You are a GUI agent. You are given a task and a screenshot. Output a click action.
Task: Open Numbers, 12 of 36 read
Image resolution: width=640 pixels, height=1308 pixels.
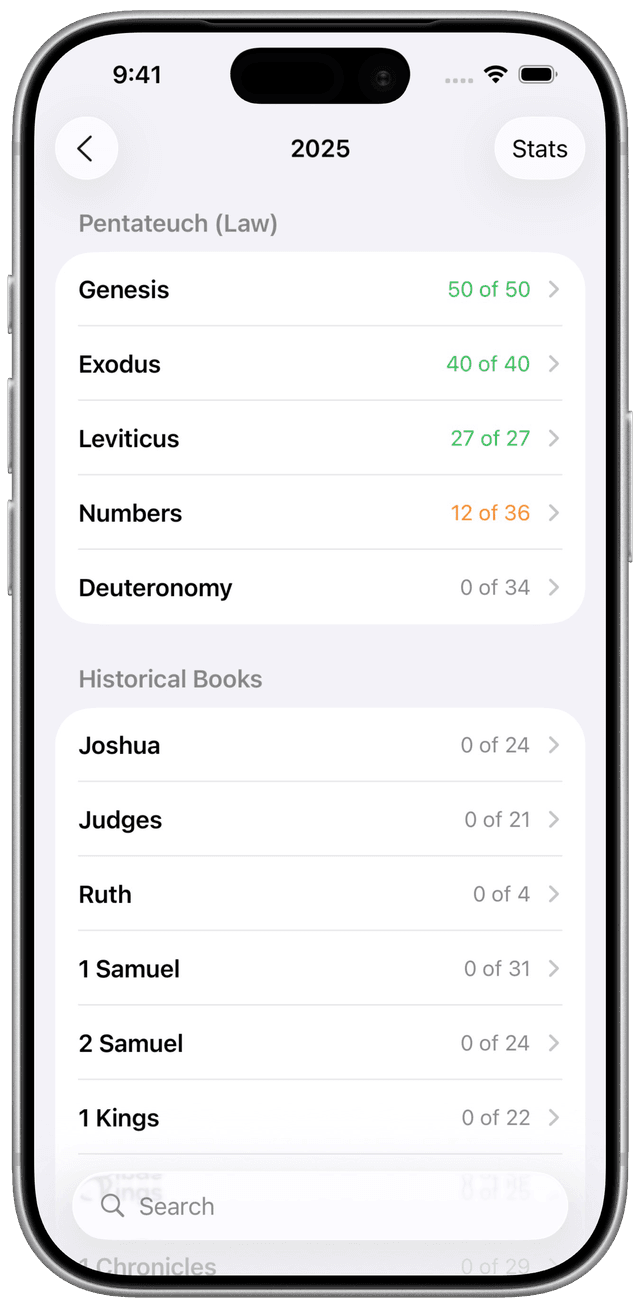[x=320, y=513]
